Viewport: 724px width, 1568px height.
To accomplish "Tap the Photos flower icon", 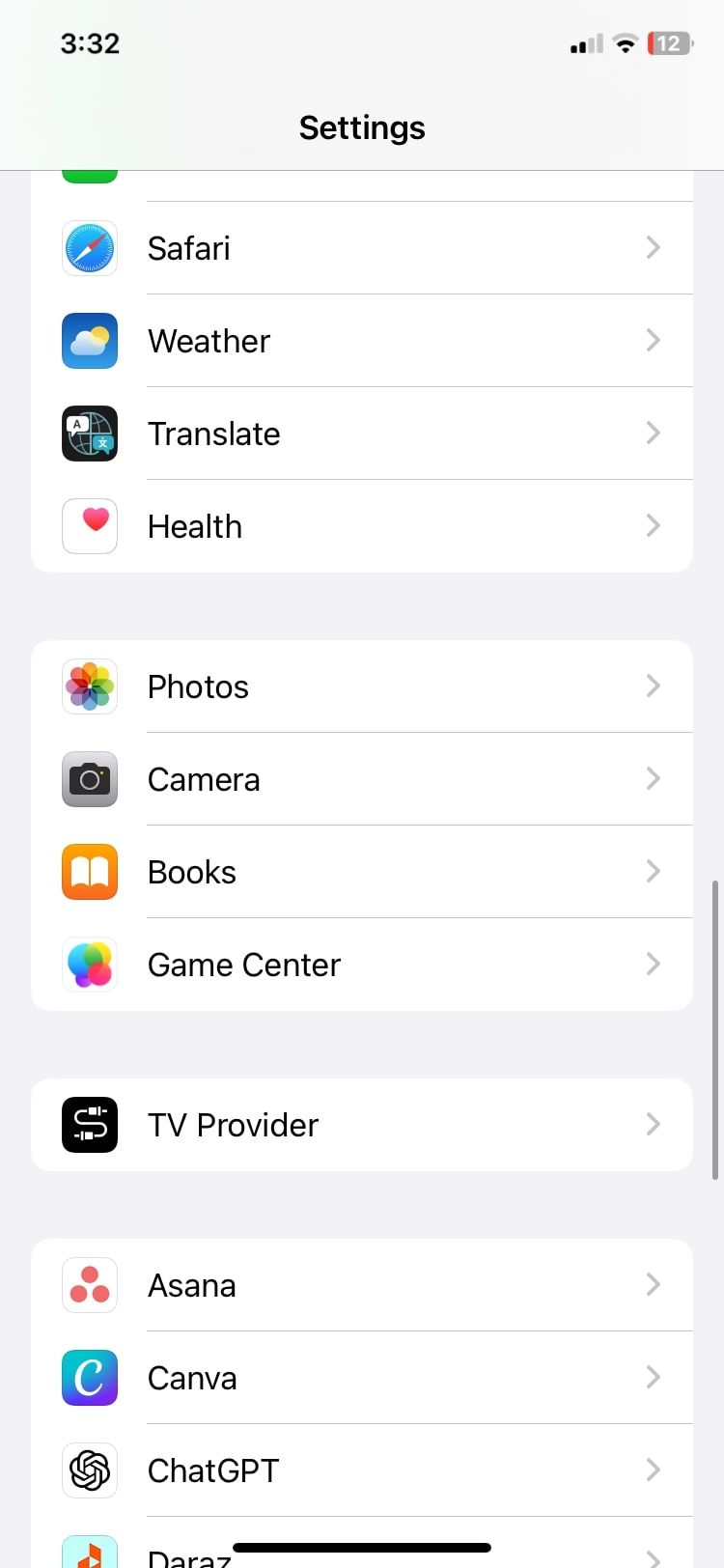I will (x=89, y=686).
